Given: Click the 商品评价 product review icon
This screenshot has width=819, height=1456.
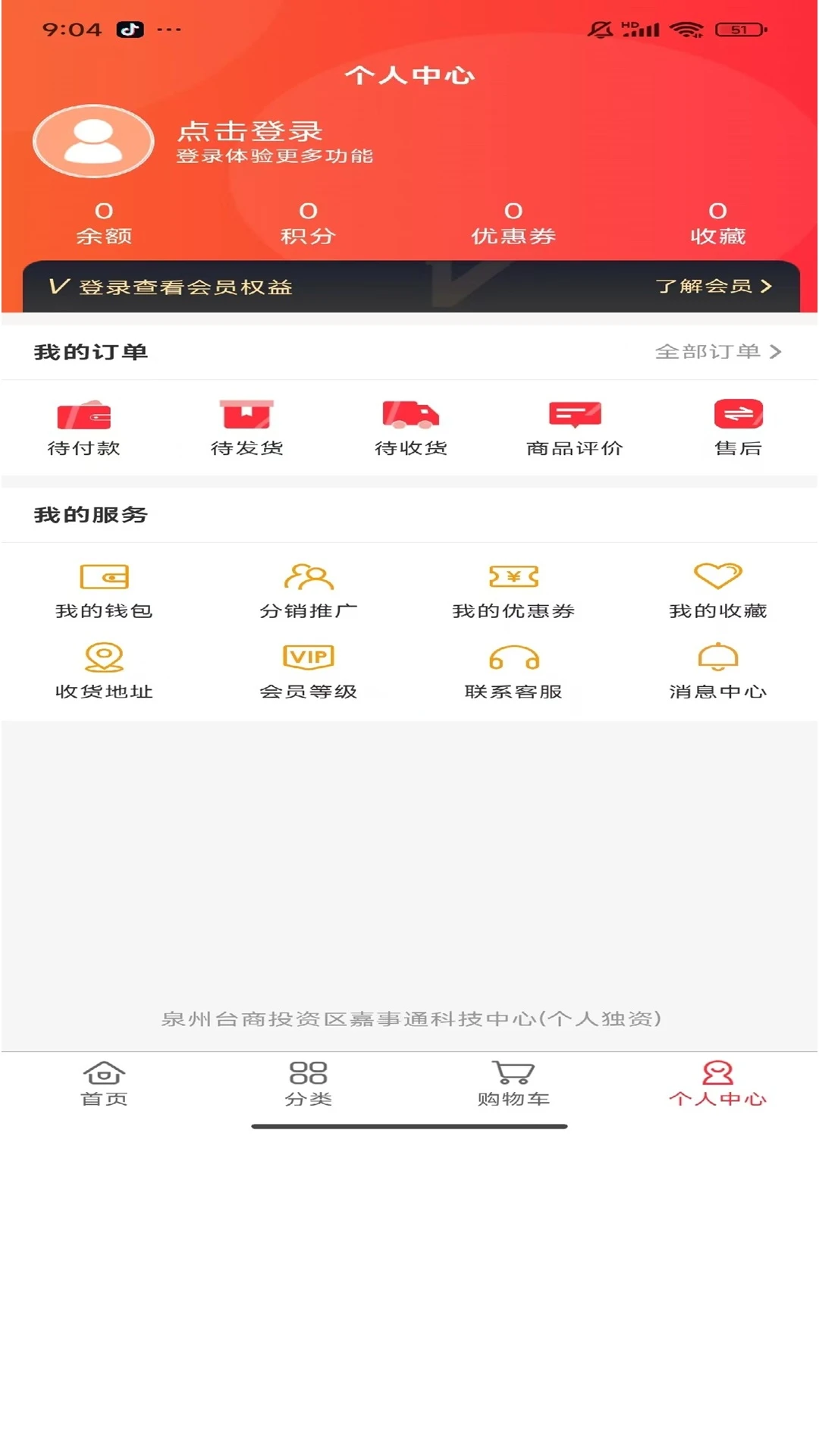Looking at the screenshot, I should [x=573, y=416].
